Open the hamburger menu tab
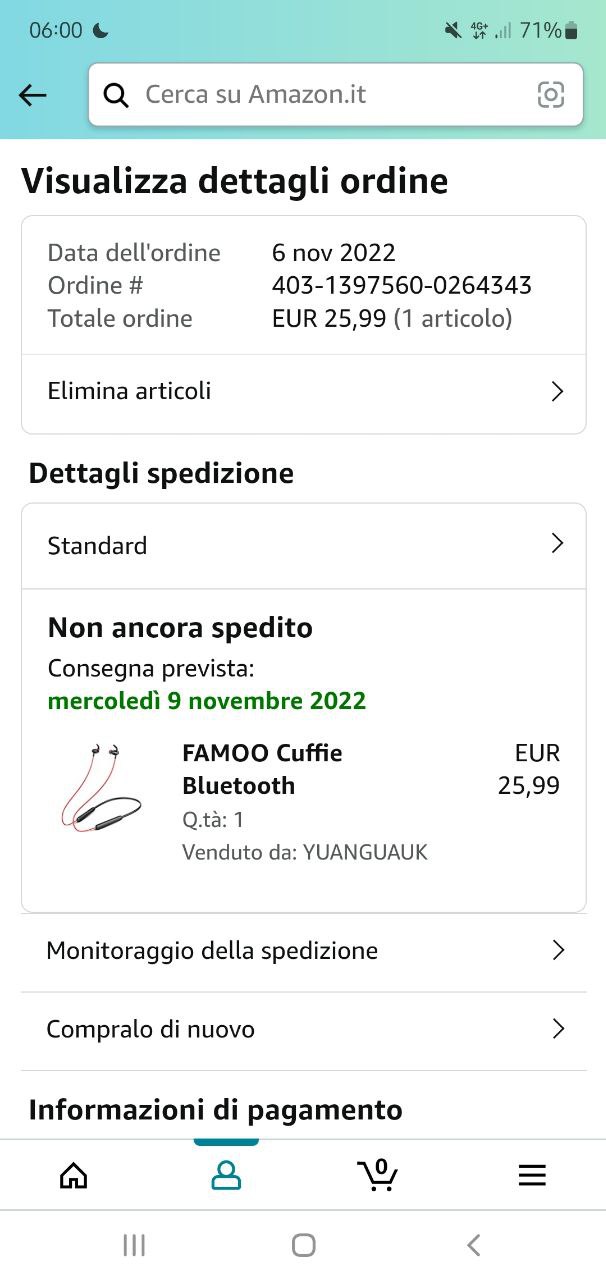The image size is (606, 1280). pyautogui.click(x=532, y=1176)
